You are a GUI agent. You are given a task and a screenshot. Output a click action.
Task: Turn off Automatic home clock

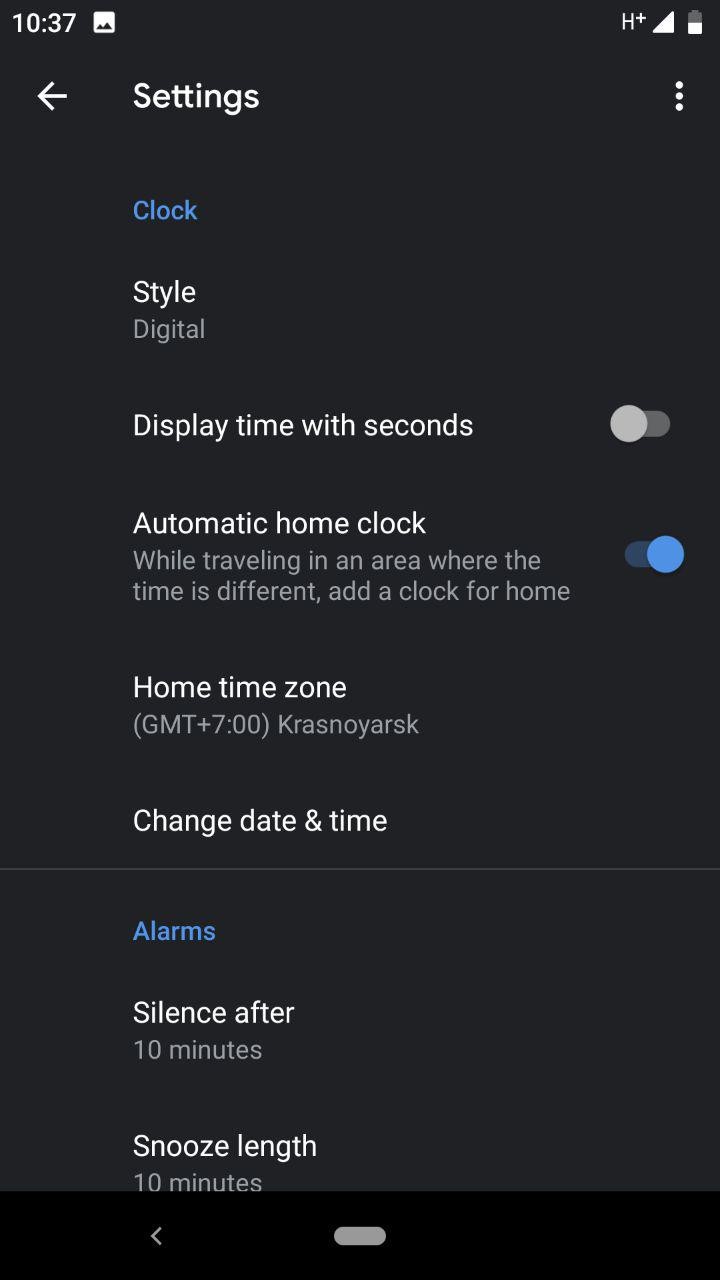(654, 554)
